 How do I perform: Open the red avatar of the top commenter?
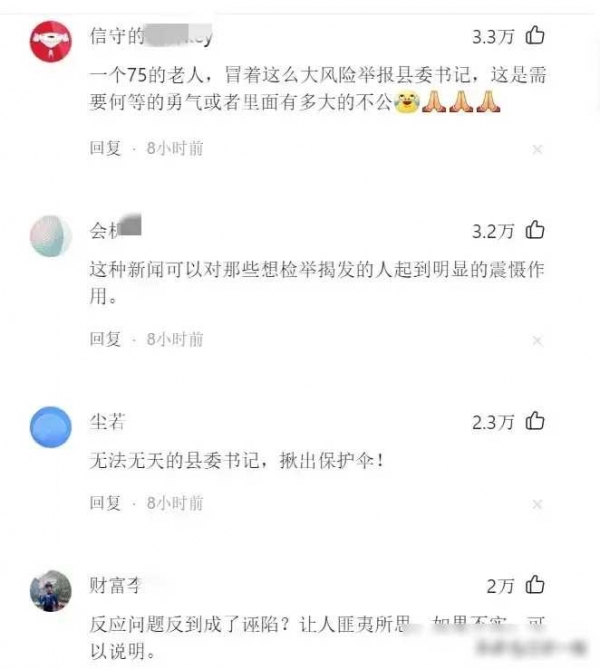[51, 42]
